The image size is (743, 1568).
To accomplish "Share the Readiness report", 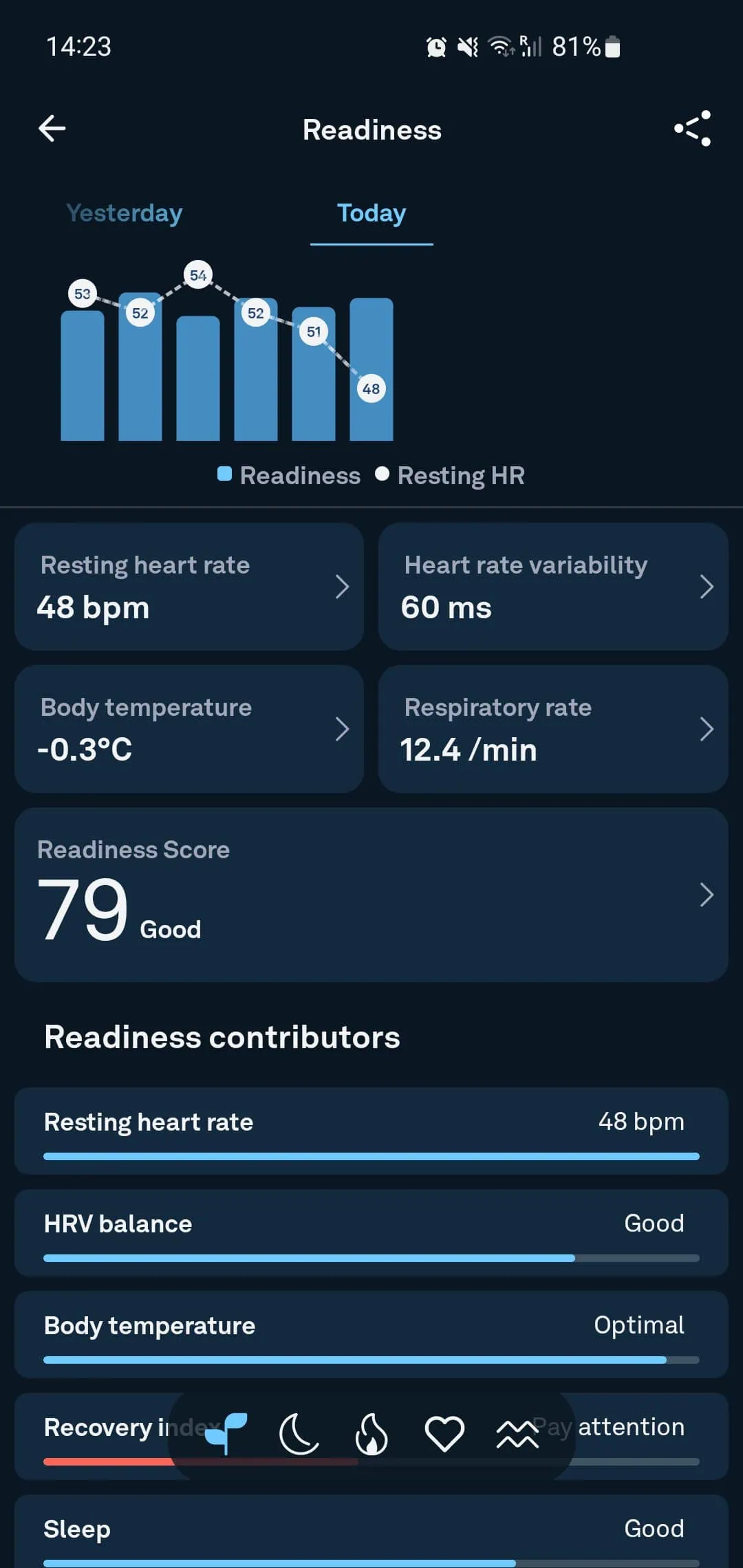I will pos(692,129).
